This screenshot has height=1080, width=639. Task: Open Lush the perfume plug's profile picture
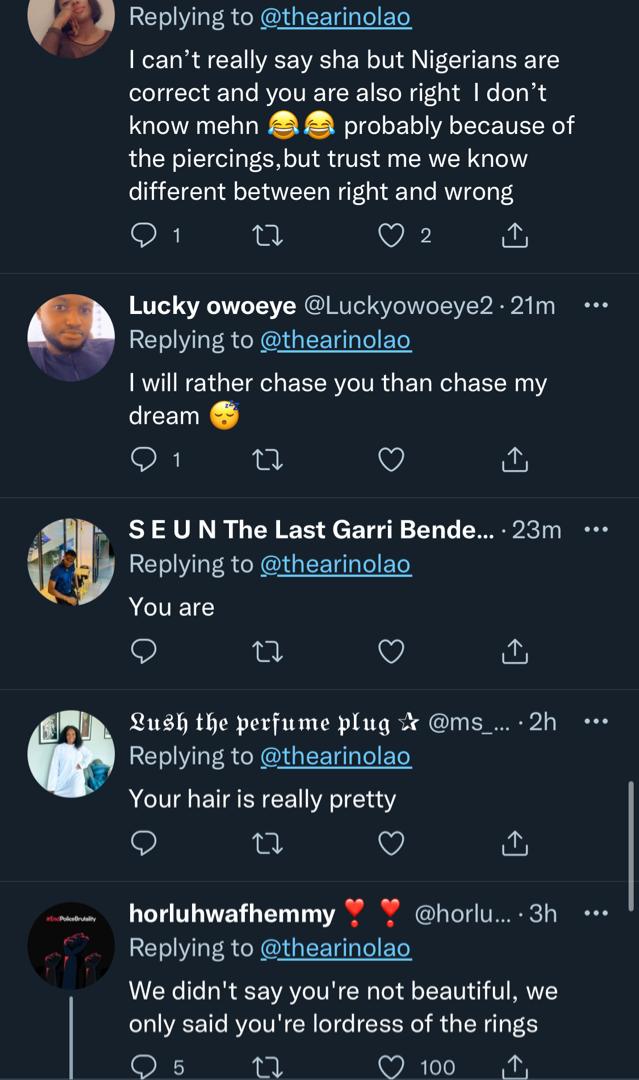tap(71, 754)
